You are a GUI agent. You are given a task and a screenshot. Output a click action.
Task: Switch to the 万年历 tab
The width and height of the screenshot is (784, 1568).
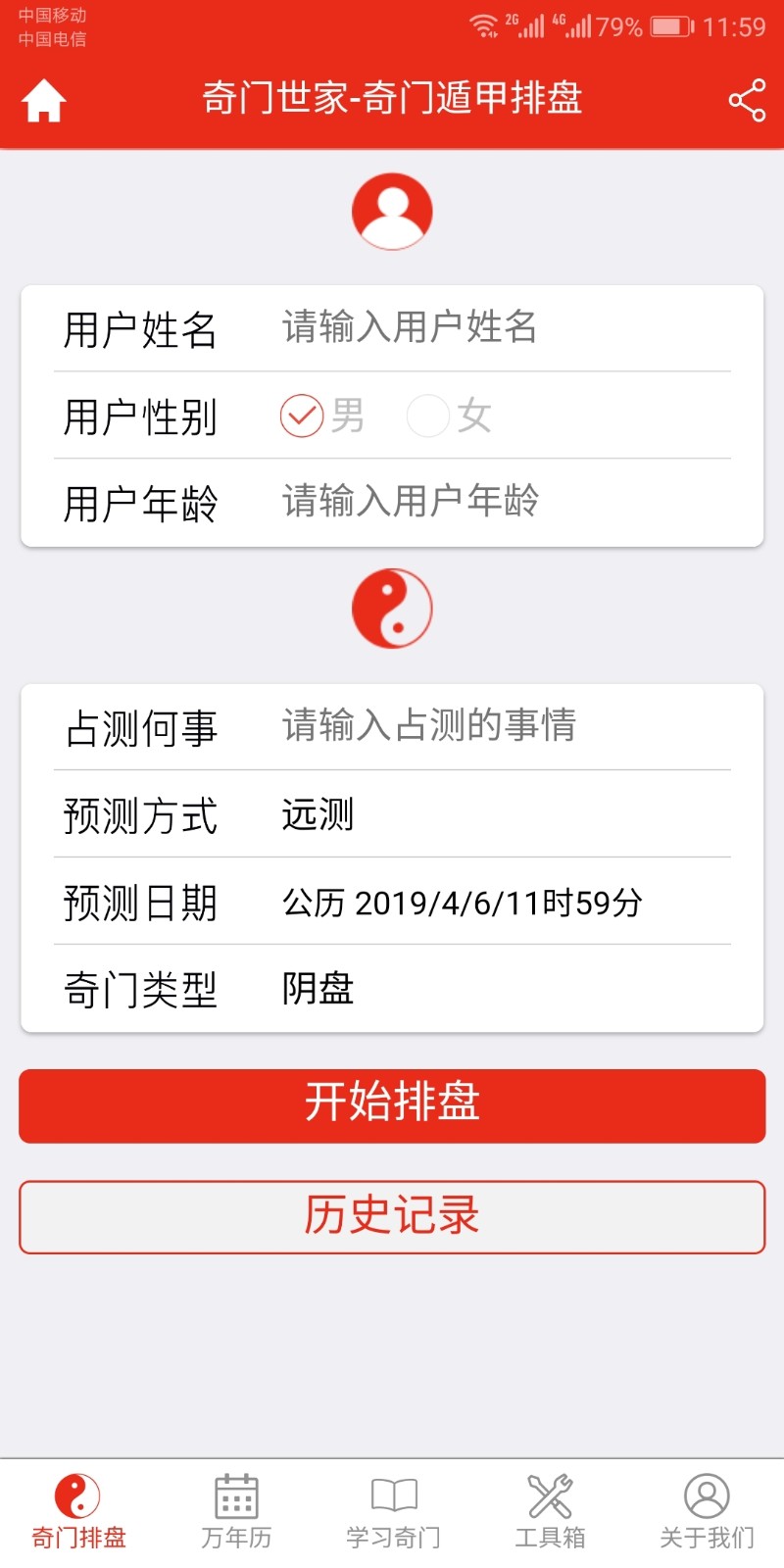236,1511
